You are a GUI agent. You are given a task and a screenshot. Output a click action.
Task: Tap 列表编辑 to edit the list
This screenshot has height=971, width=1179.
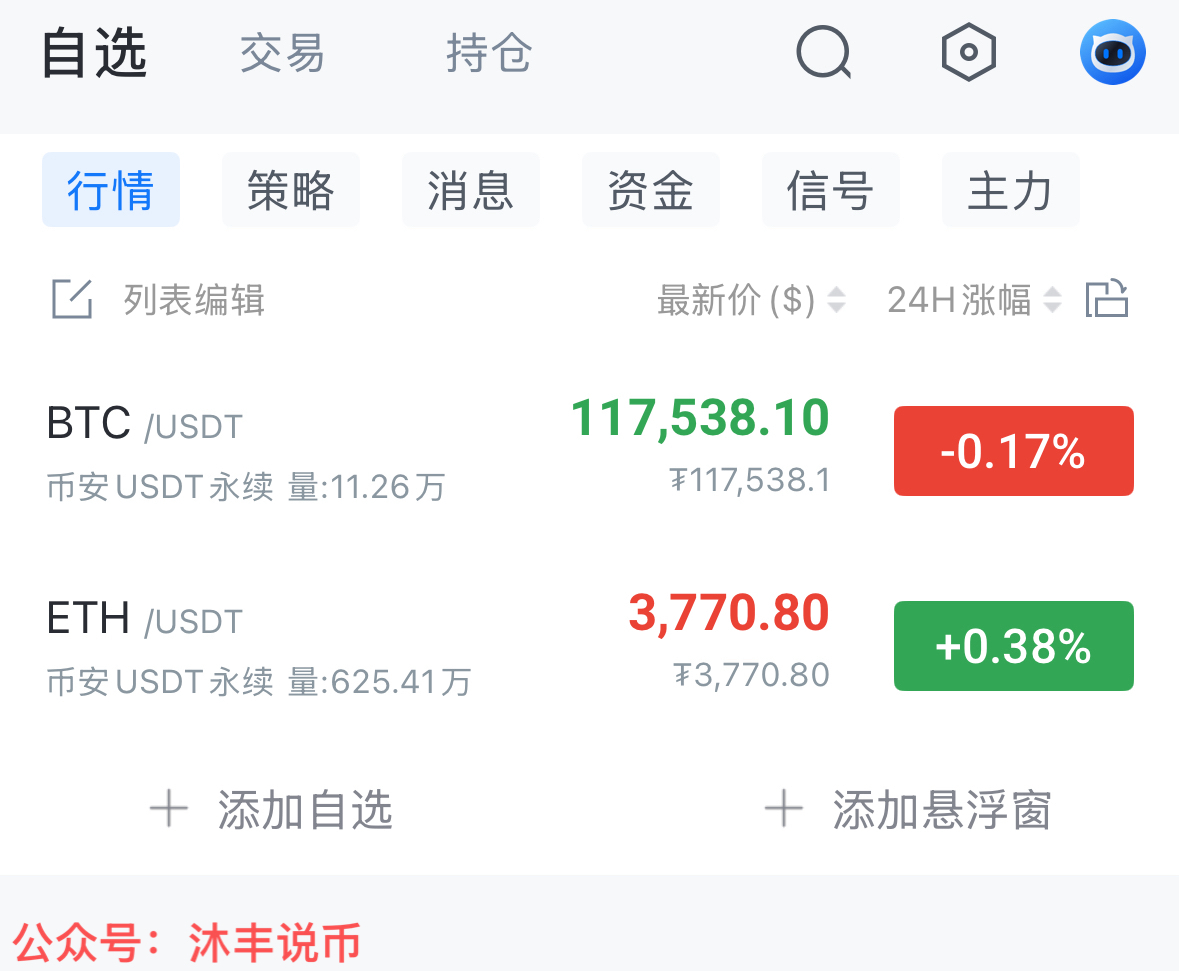tap(160, 299)
